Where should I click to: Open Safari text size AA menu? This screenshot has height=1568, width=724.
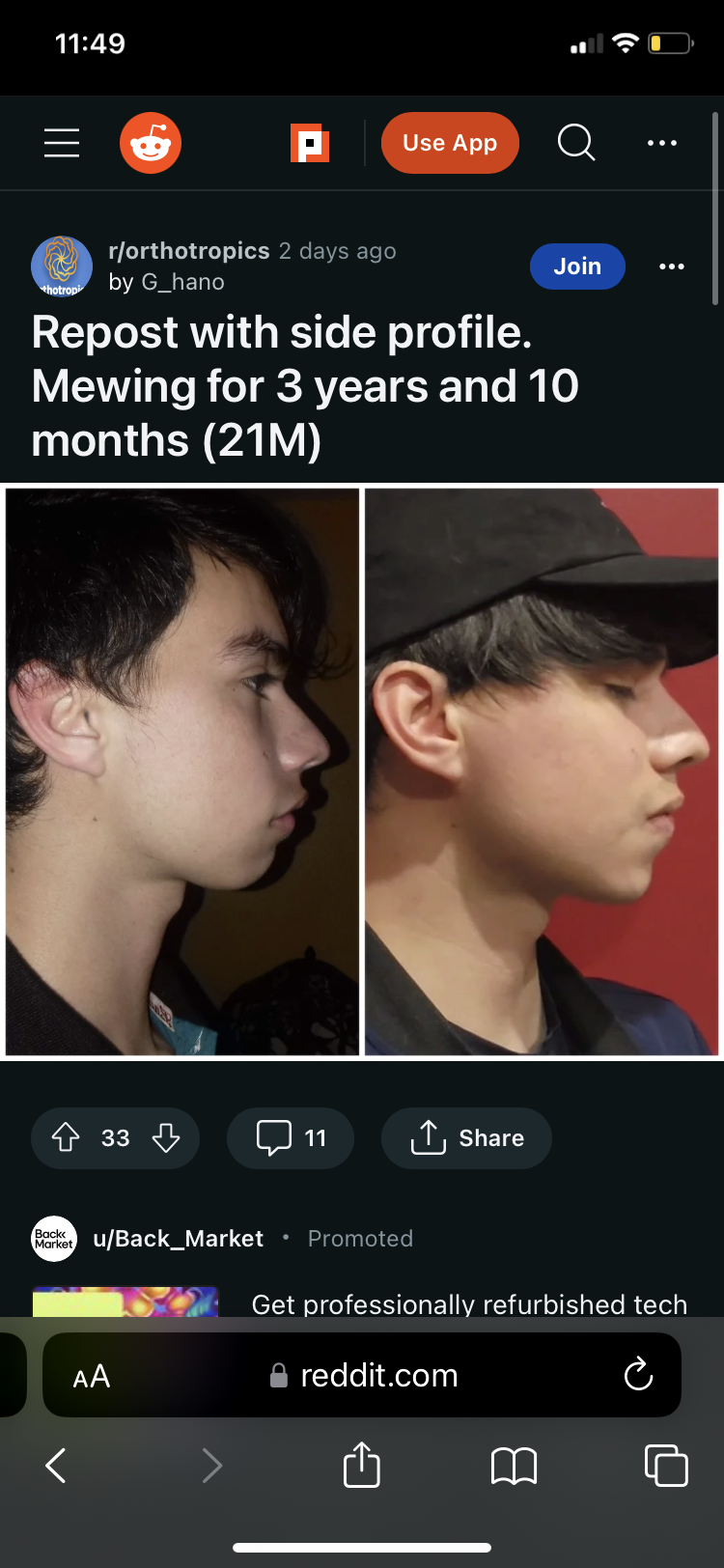pos(92,1376)
